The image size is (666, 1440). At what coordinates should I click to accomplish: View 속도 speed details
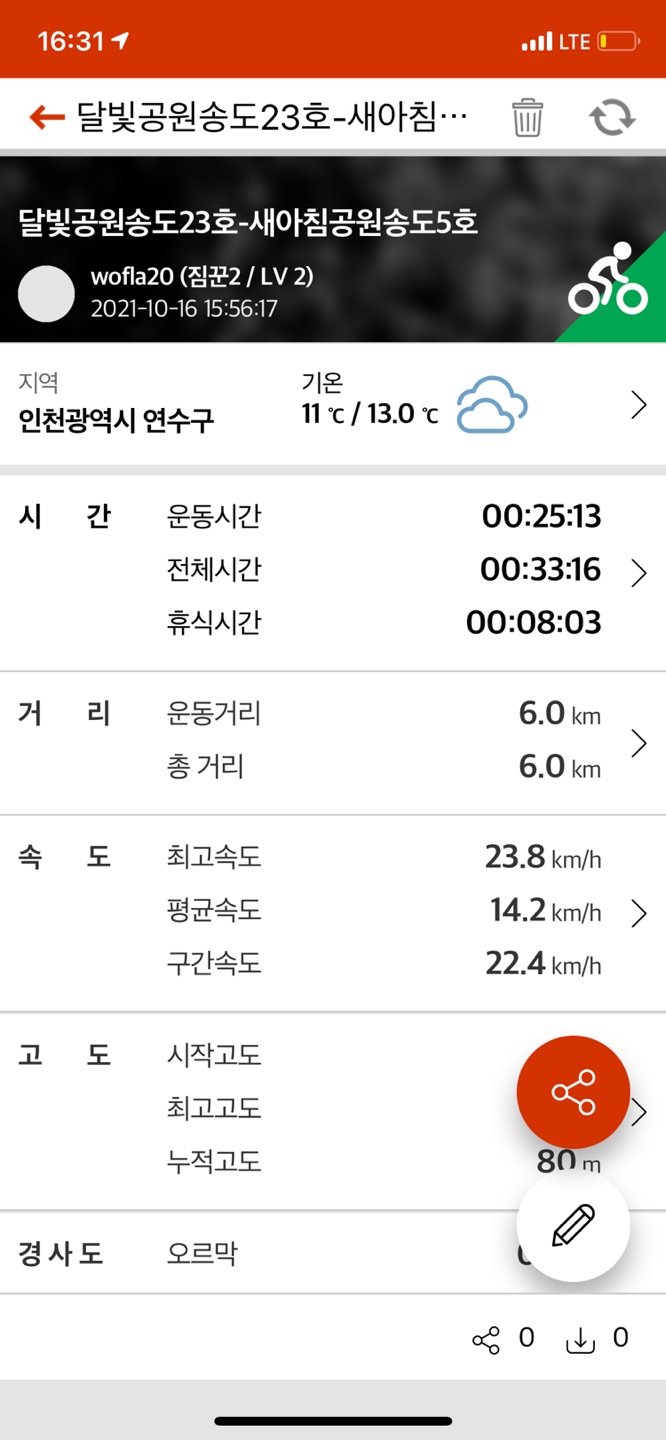[638, 912]
